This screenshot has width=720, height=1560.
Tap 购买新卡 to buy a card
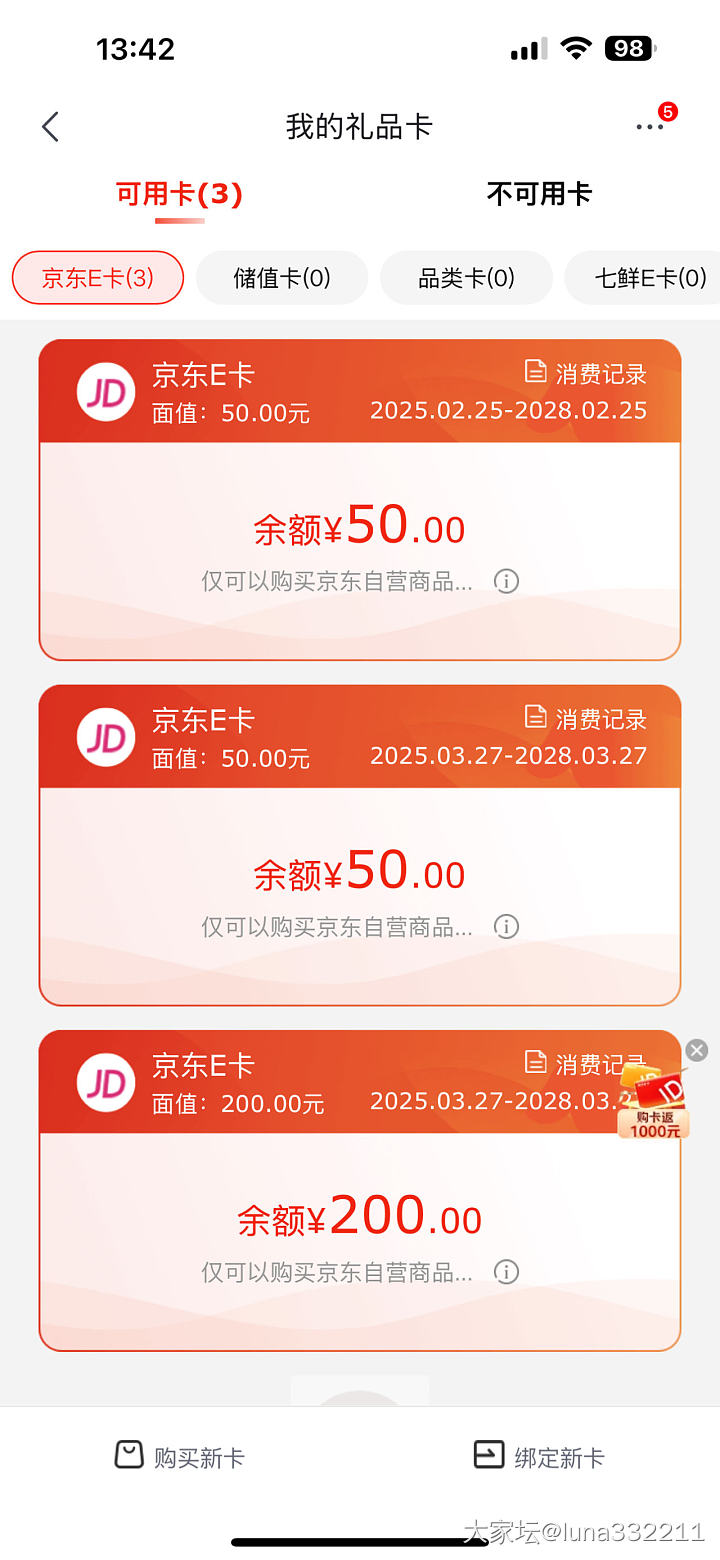click(x=180, y=1457)
